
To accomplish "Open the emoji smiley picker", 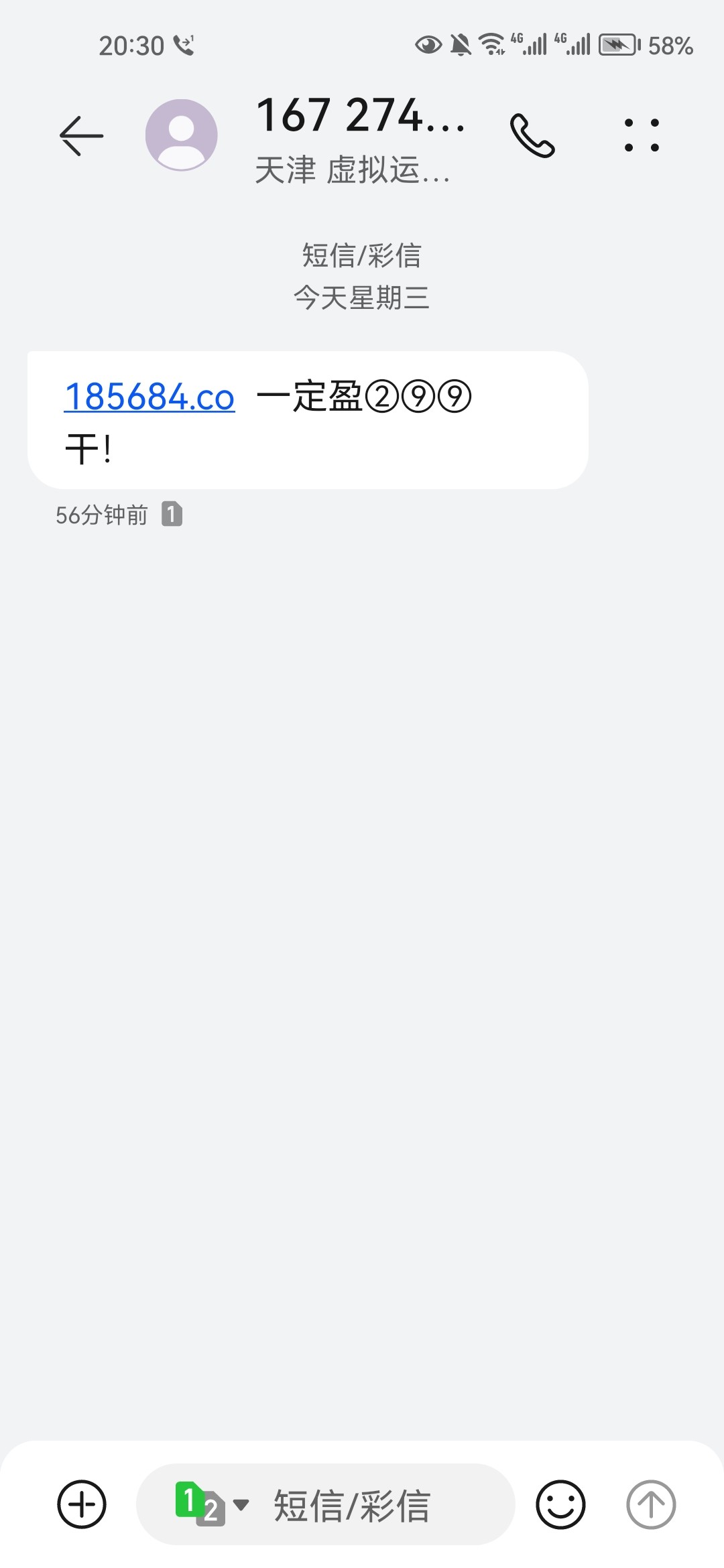I will pos(560,1504).
